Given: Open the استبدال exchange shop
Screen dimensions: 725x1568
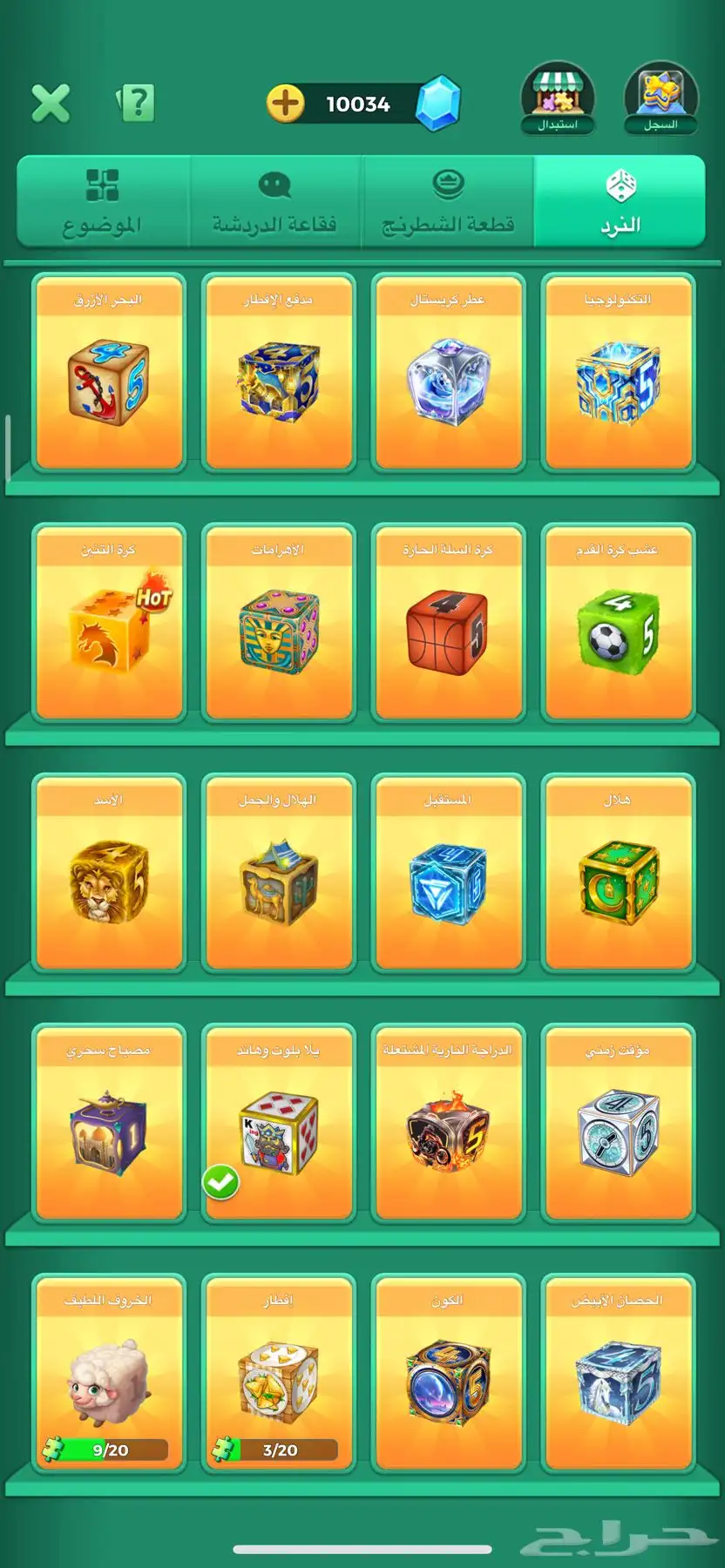Looking at the screenshot, I should coord(558,98).
